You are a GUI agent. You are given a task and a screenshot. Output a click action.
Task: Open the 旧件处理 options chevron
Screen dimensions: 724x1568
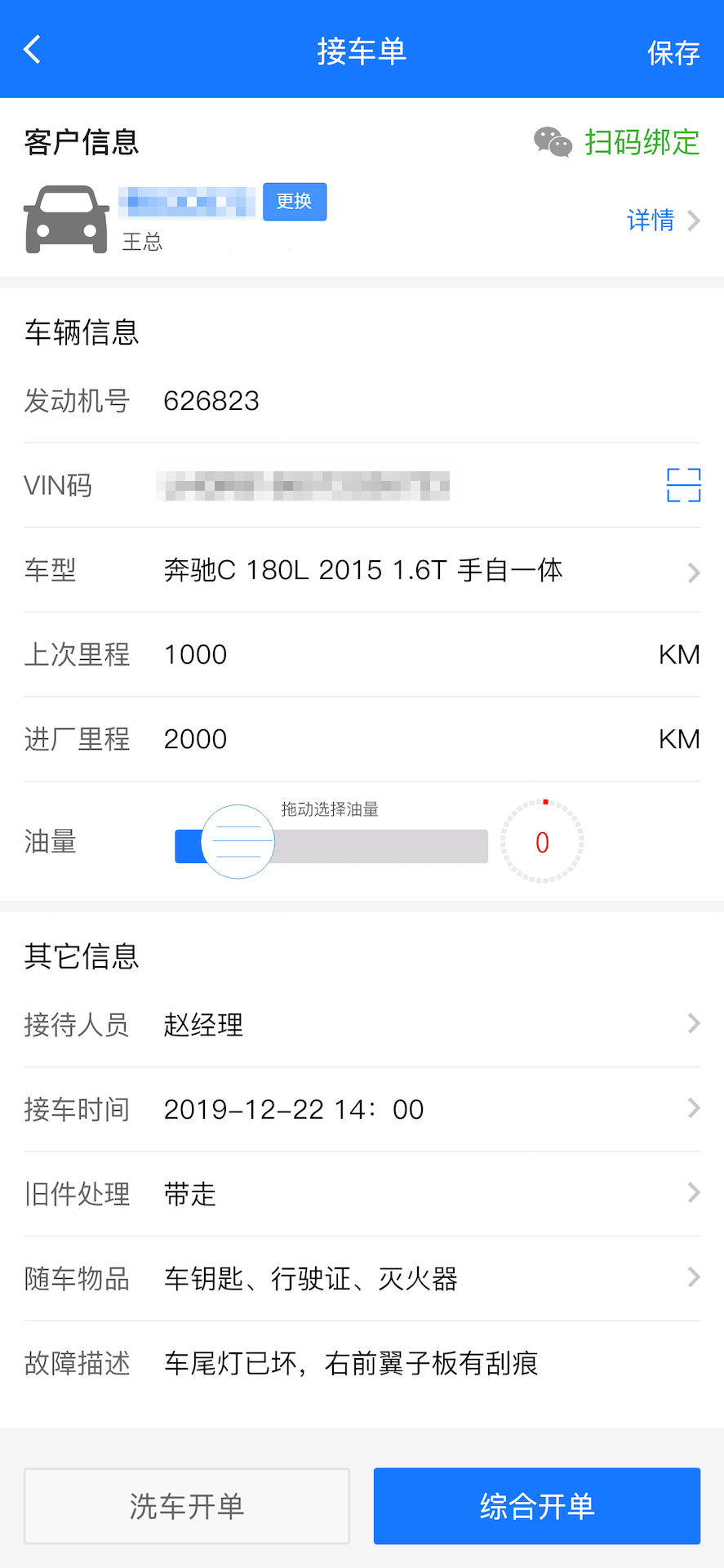(x=692, y=1192)
